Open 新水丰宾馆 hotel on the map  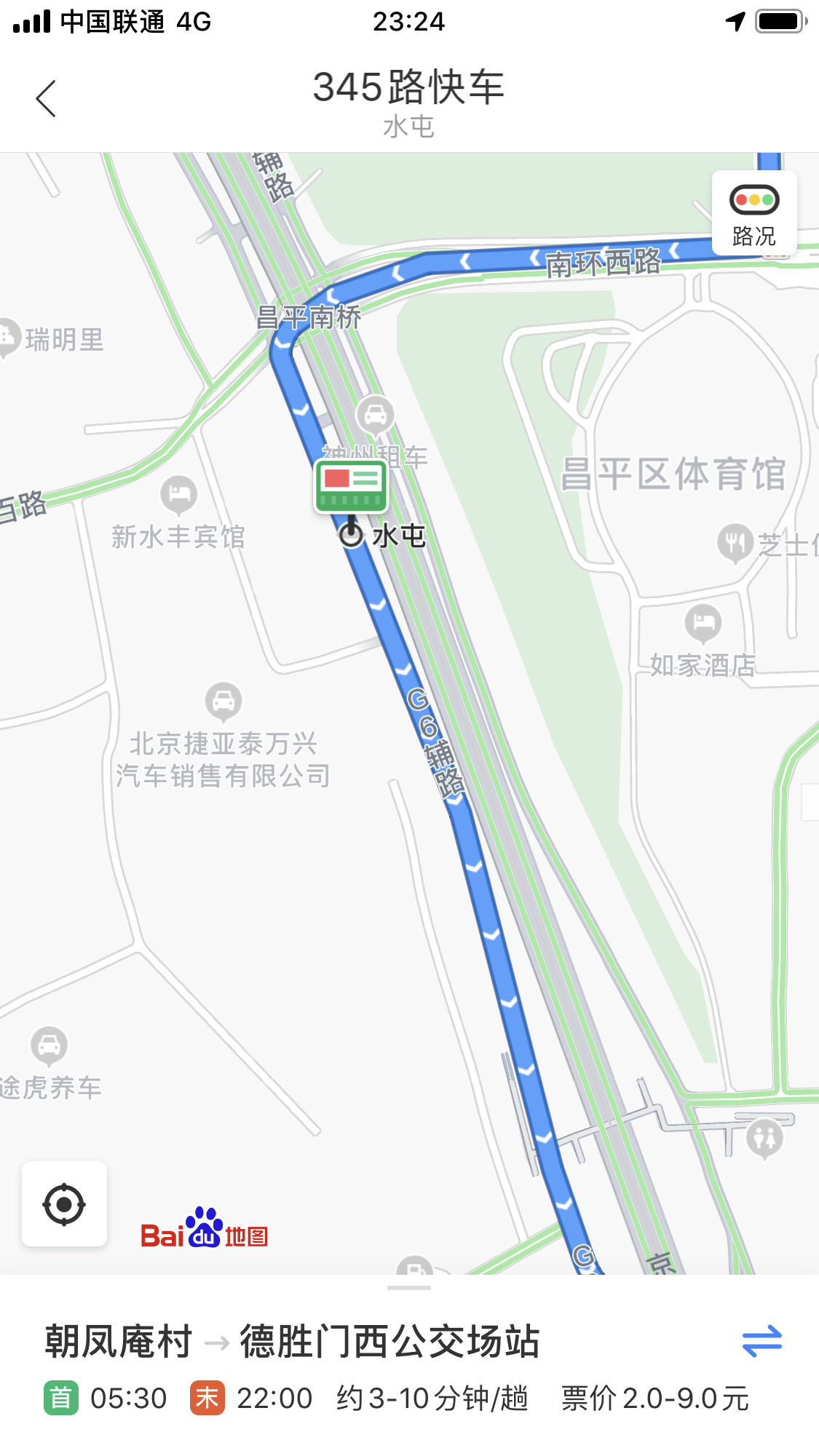(178, 495)
